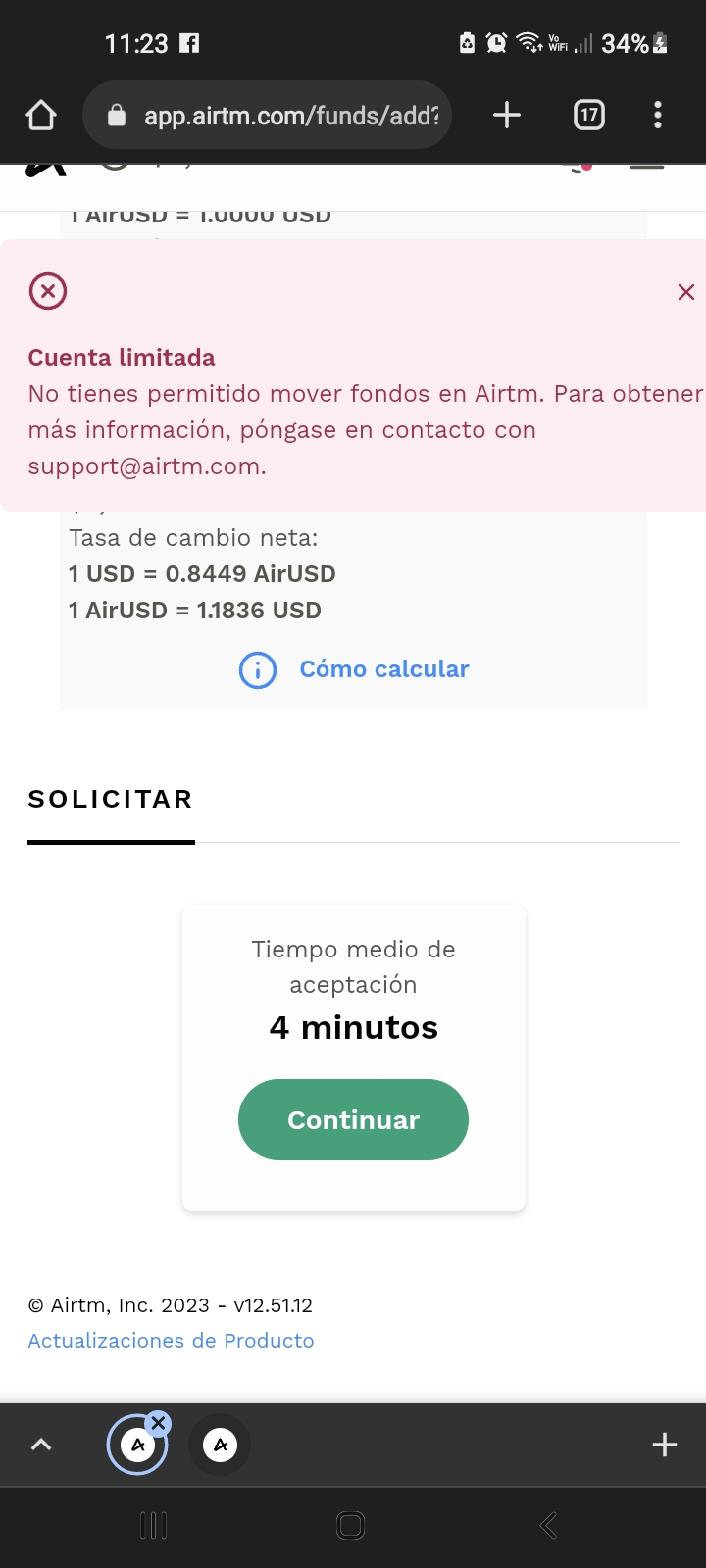Open the recent apps overview
The width and height of the screenshot is (706, 1568).
coord(154,1525)
